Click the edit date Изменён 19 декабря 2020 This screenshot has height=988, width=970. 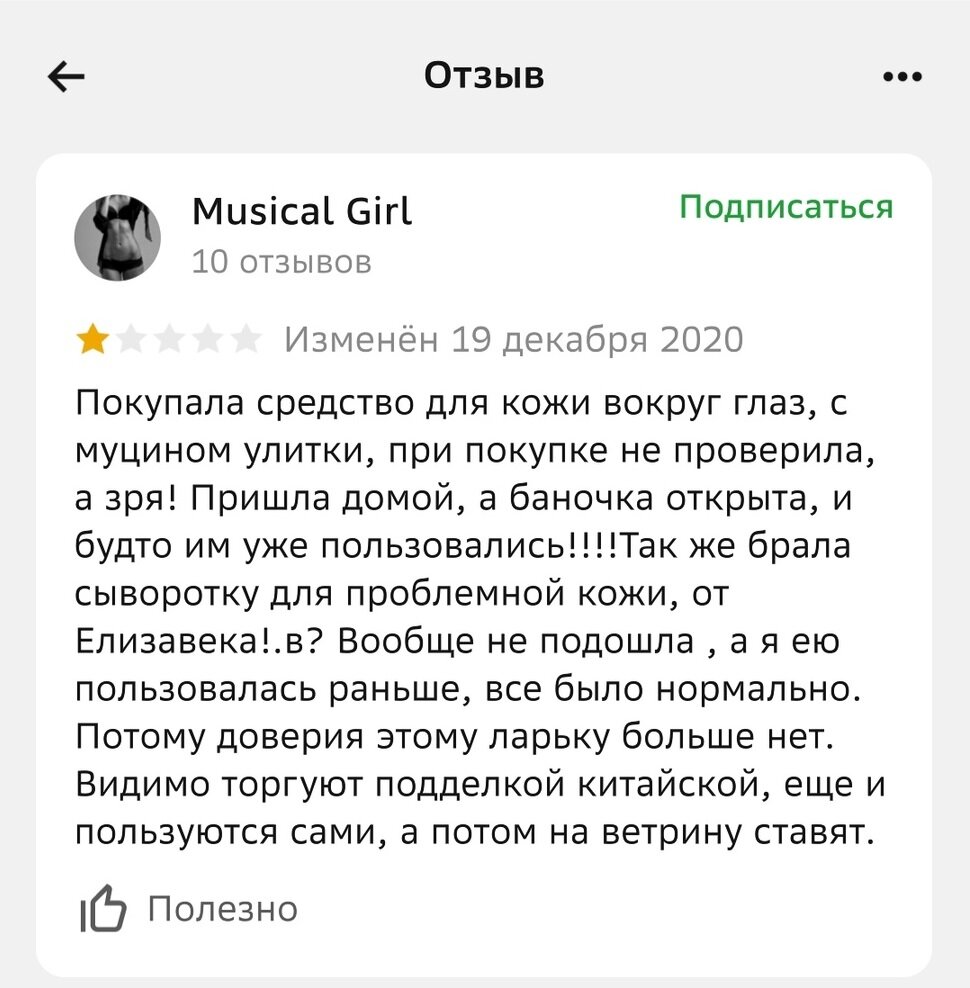[512, 340]
